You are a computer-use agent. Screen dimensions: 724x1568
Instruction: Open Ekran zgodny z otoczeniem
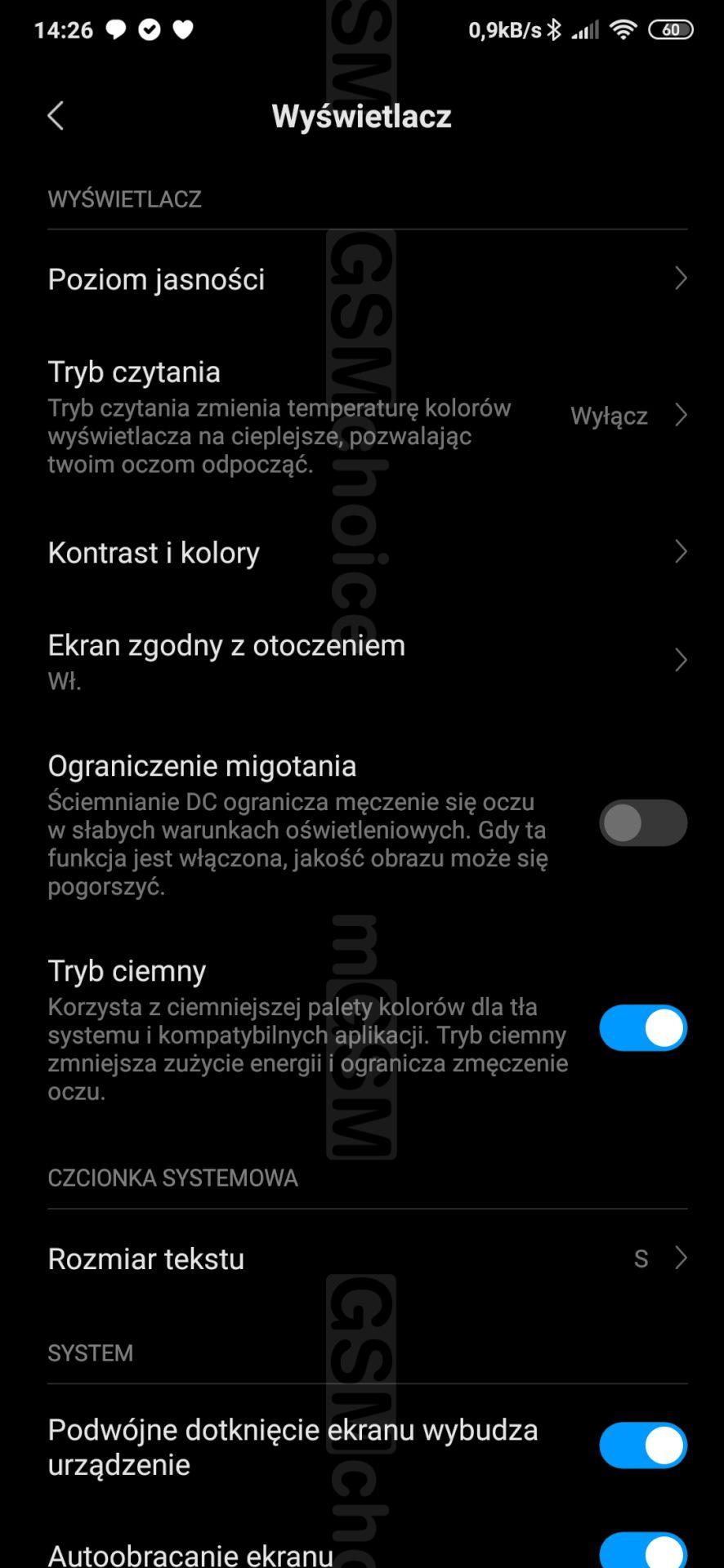coord(362,660)
